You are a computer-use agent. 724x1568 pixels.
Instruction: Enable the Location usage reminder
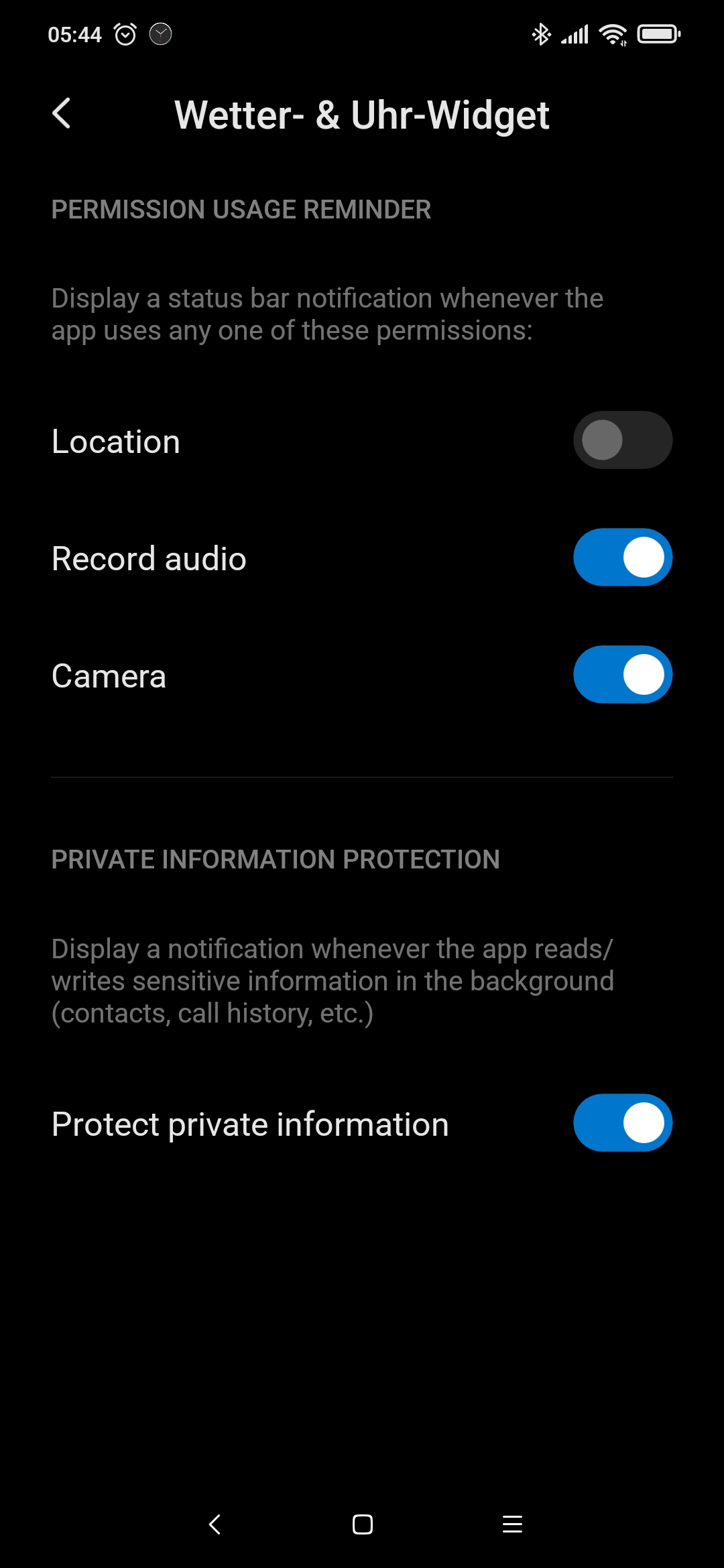(623, 440)
